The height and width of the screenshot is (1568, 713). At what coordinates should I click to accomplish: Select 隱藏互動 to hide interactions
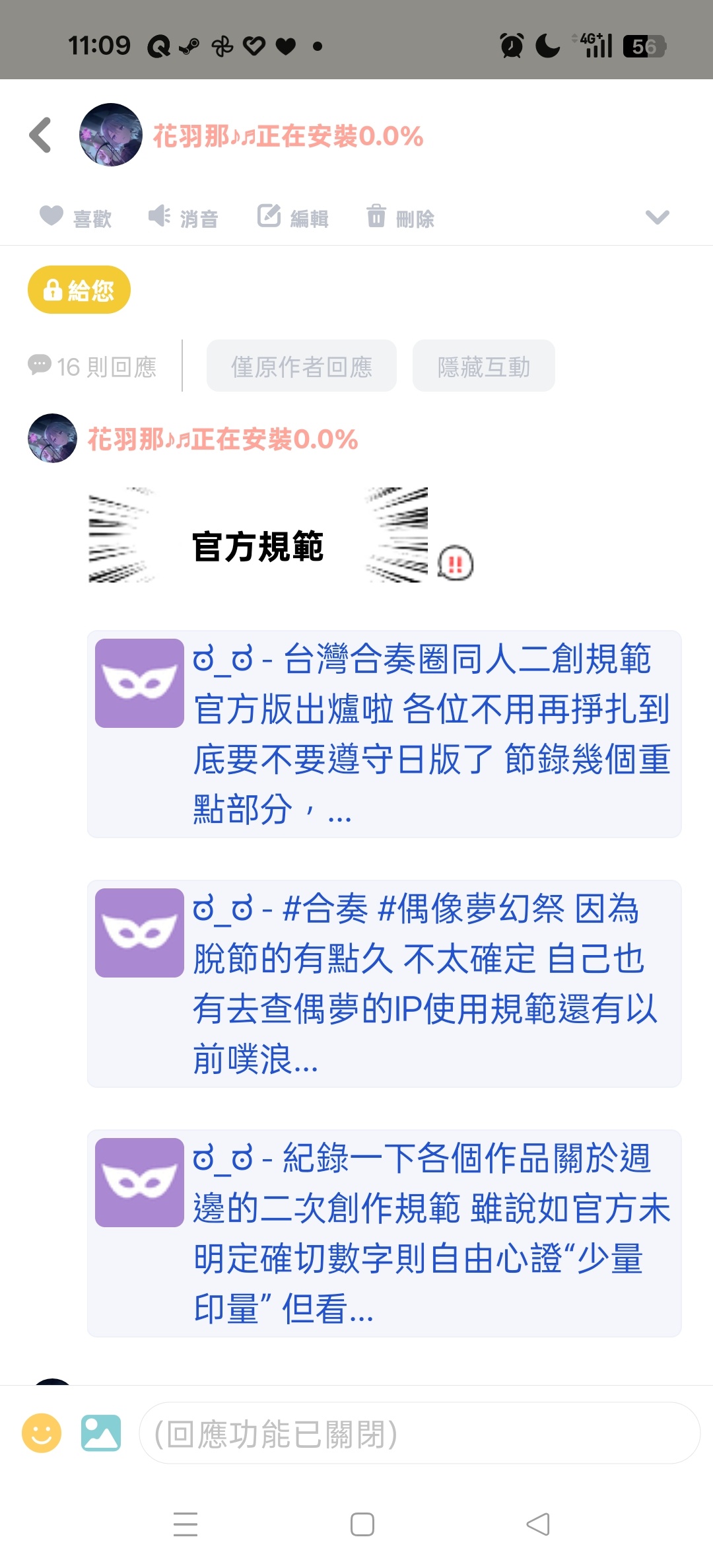coord(483,367)
